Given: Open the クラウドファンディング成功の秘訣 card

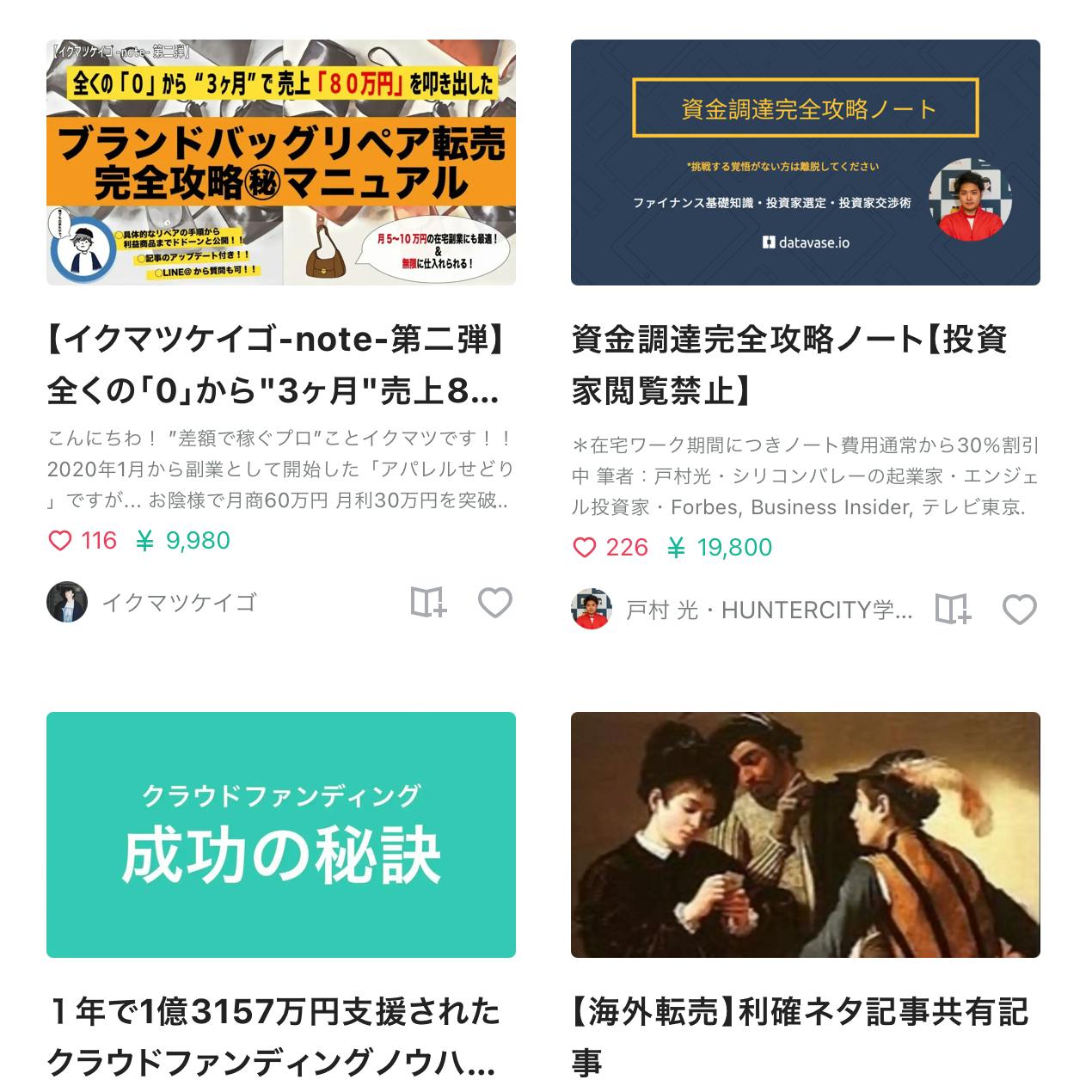Looking at the screenshot, I should [280, 834].
